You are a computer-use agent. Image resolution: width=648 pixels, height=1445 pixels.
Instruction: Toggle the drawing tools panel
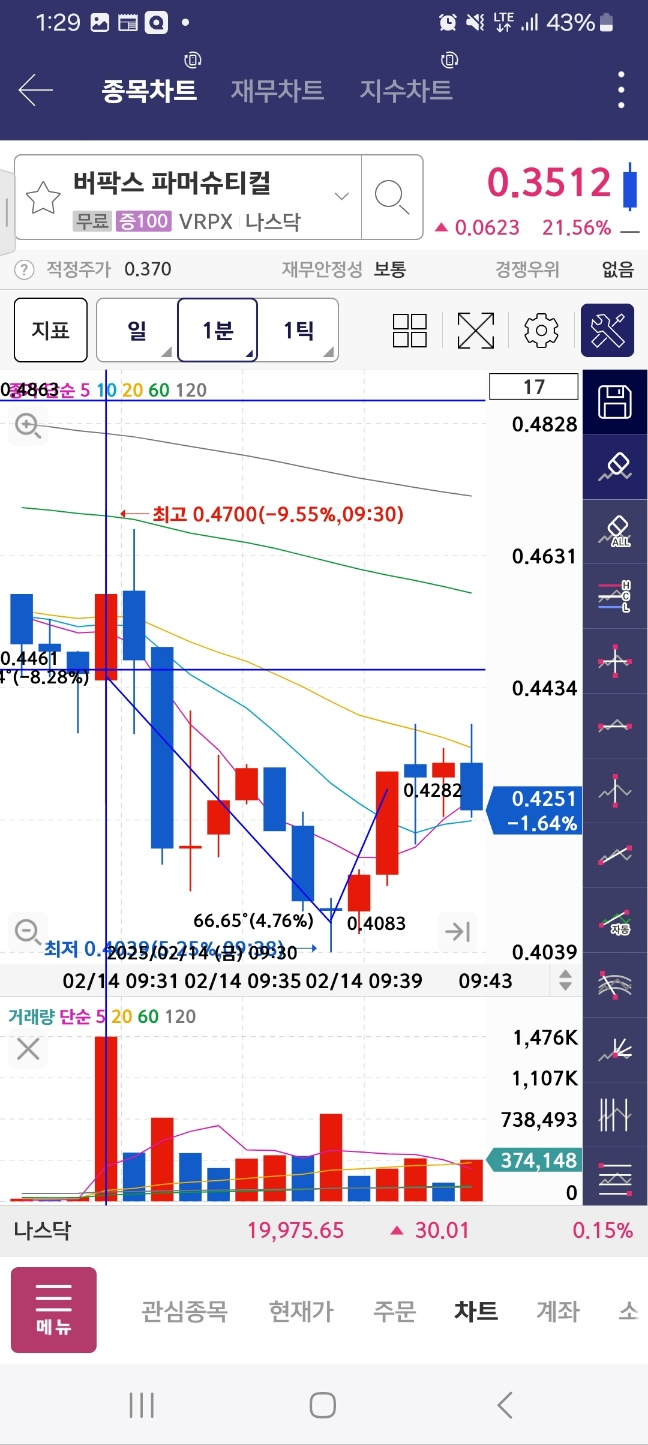[x=608, y=330]
